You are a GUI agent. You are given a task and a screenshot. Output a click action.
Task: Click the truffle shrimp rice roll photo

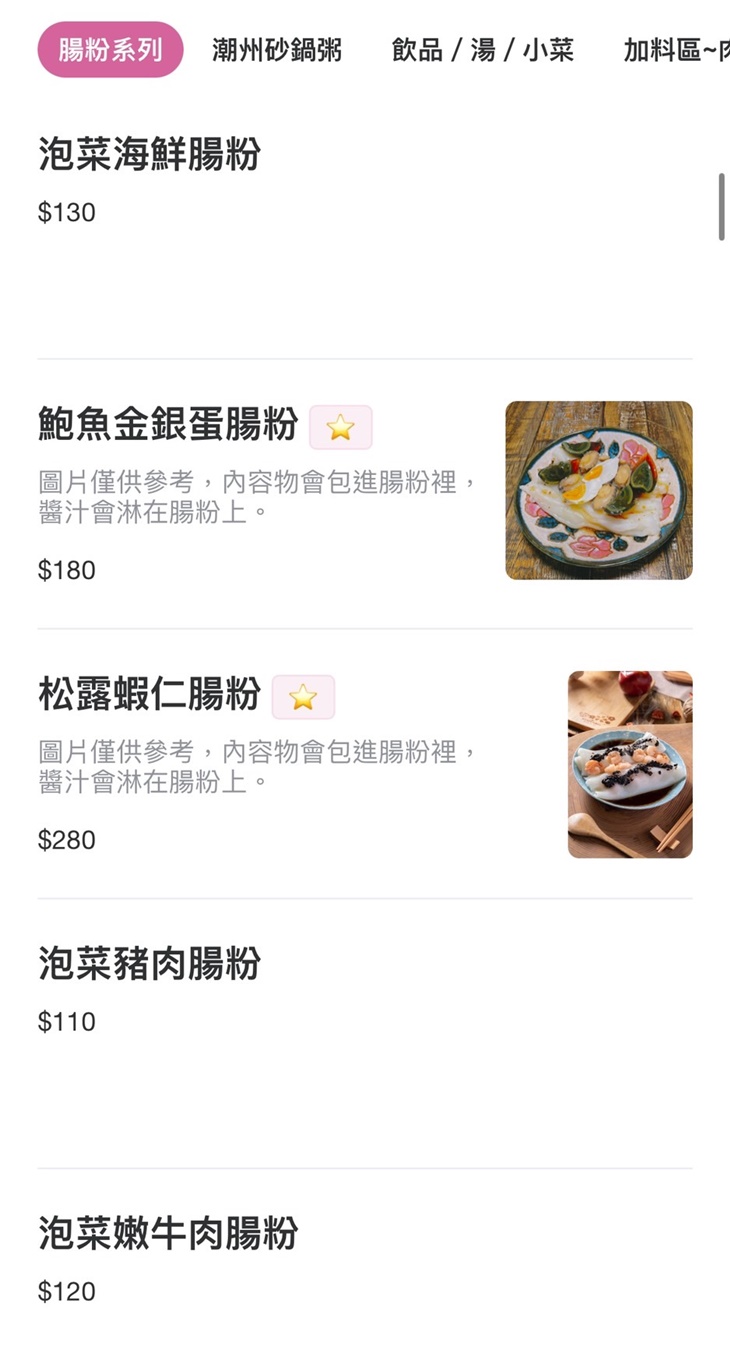(x=629, y=763)
